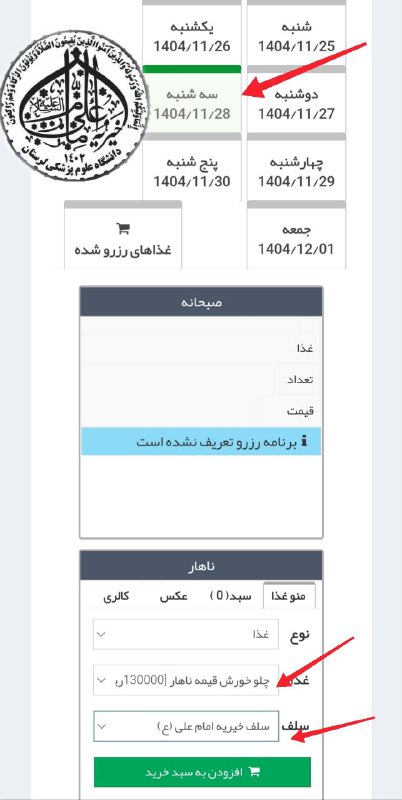Select سه شنبه 1404/11/28 day
This screenshot has width=402, height=800.
(192, 101)
